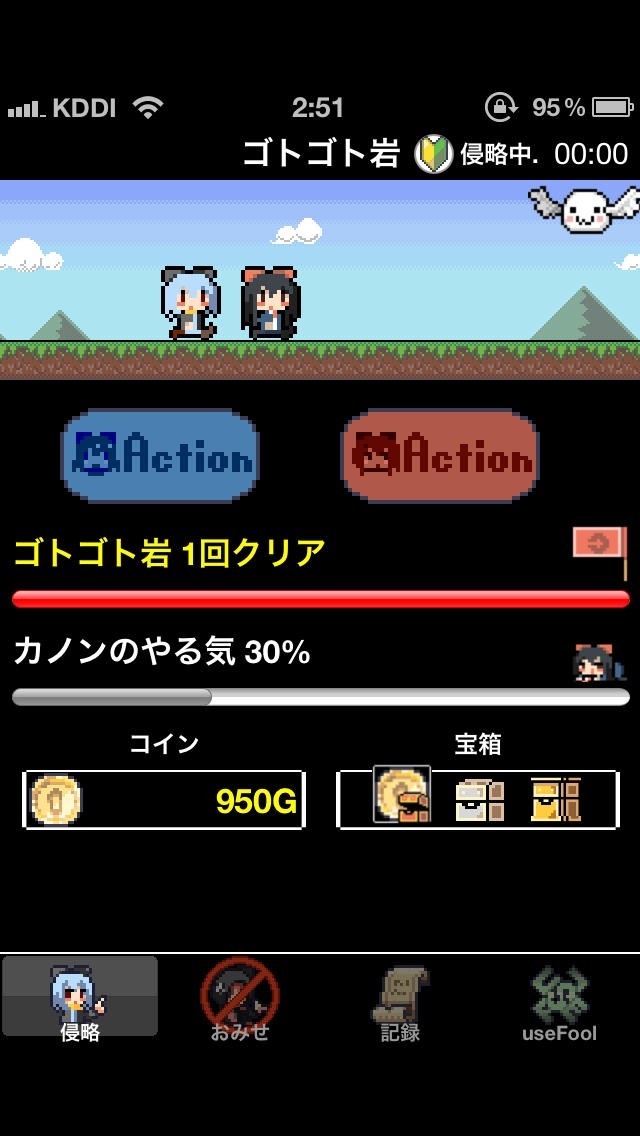Viewport: 640px width, 1136px height.
Task: Tap the red flag arrow icon
Action: tap(599, 545)
